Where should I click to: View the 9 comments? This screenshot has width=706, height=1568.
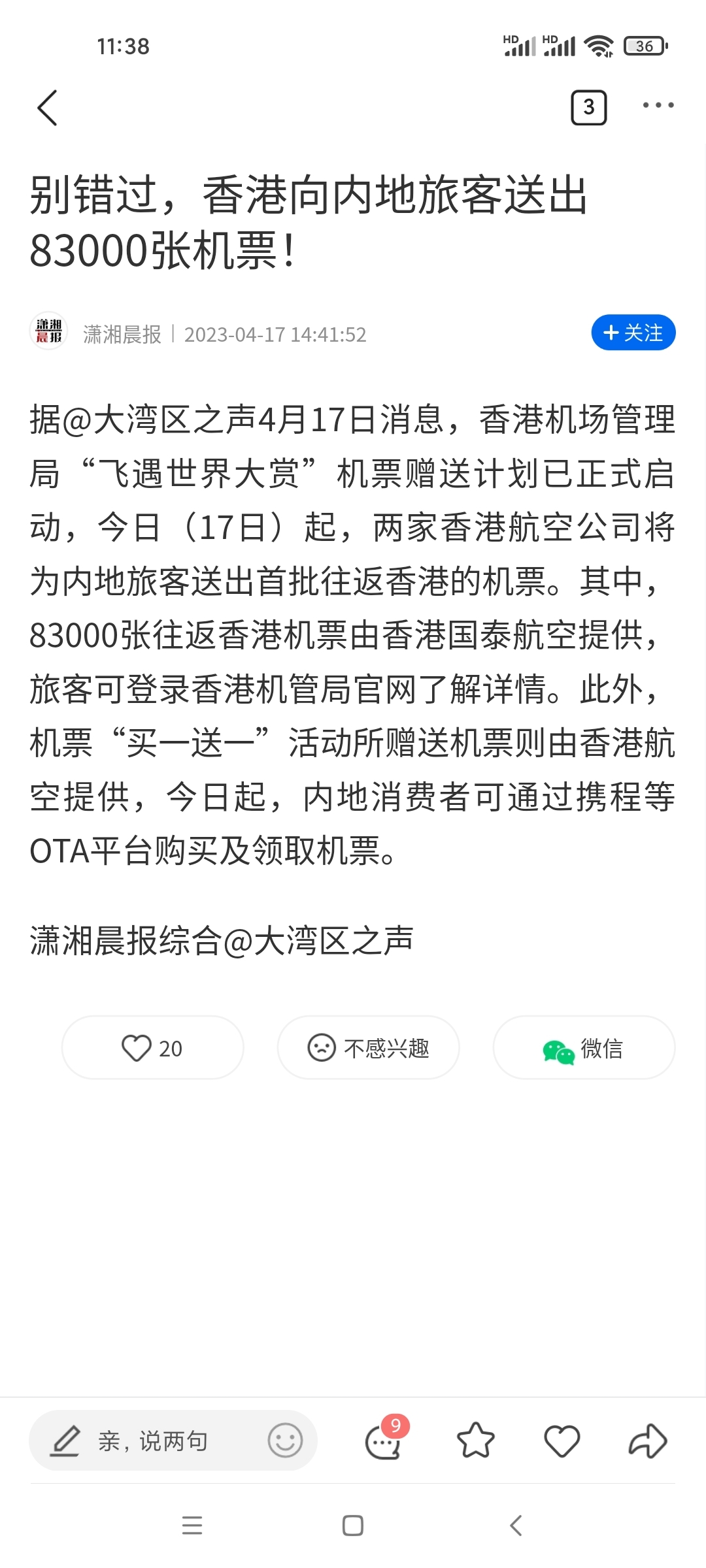click(x=384, y=1441)
